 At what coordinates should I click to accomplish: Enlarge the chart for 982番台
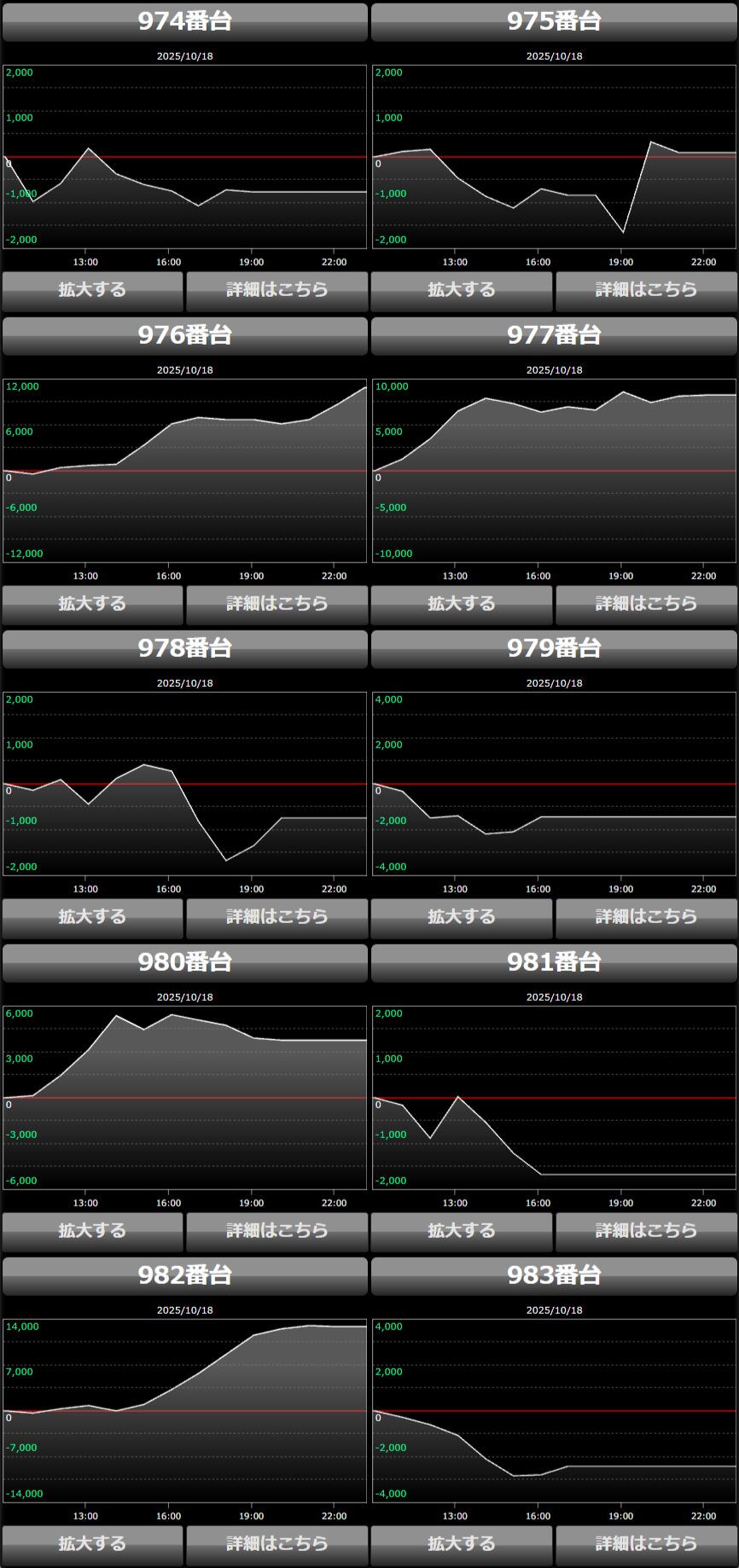point(92,1544)
